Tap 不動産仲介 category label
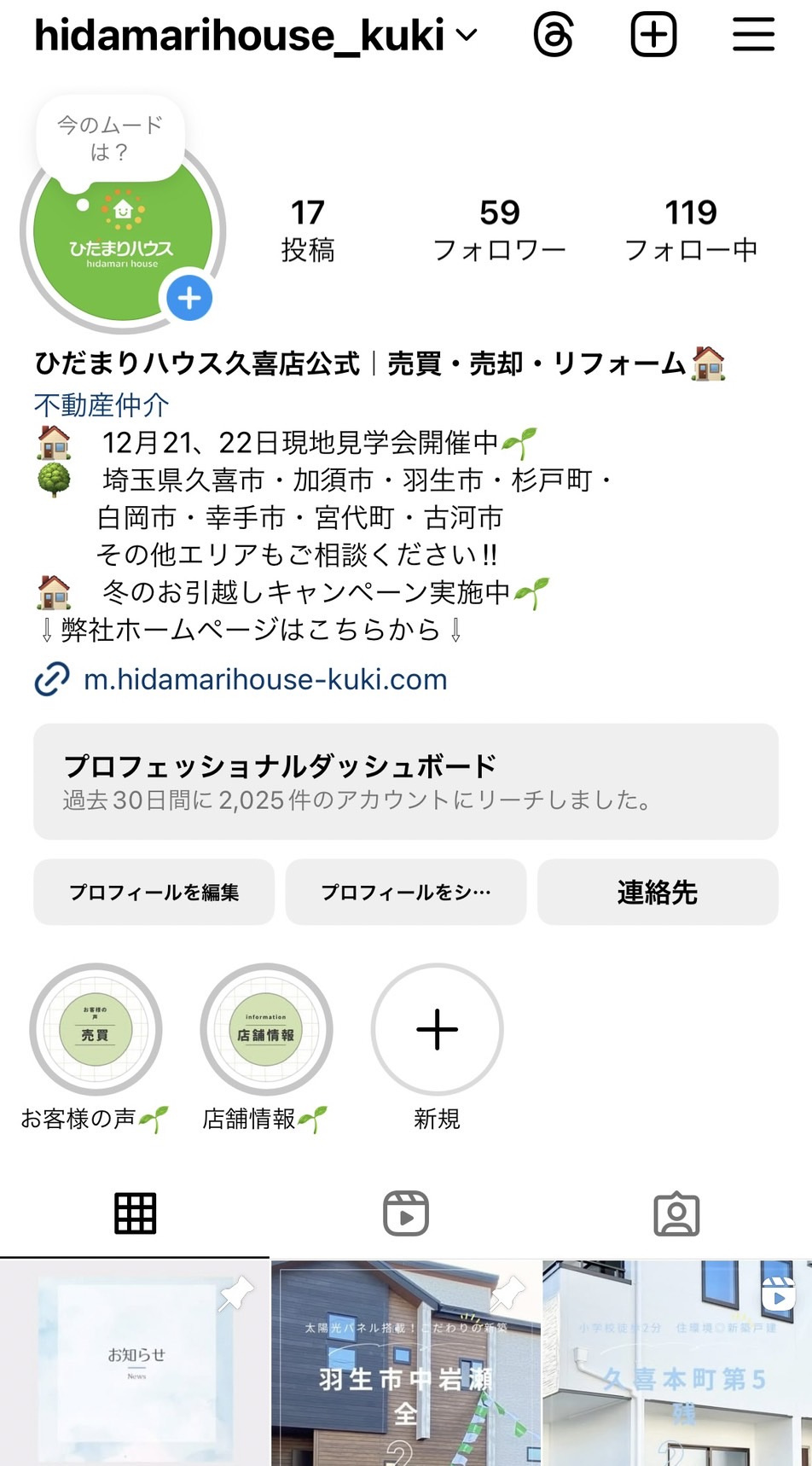This screenshot has height=1466, width=812. tap(101, 405)
